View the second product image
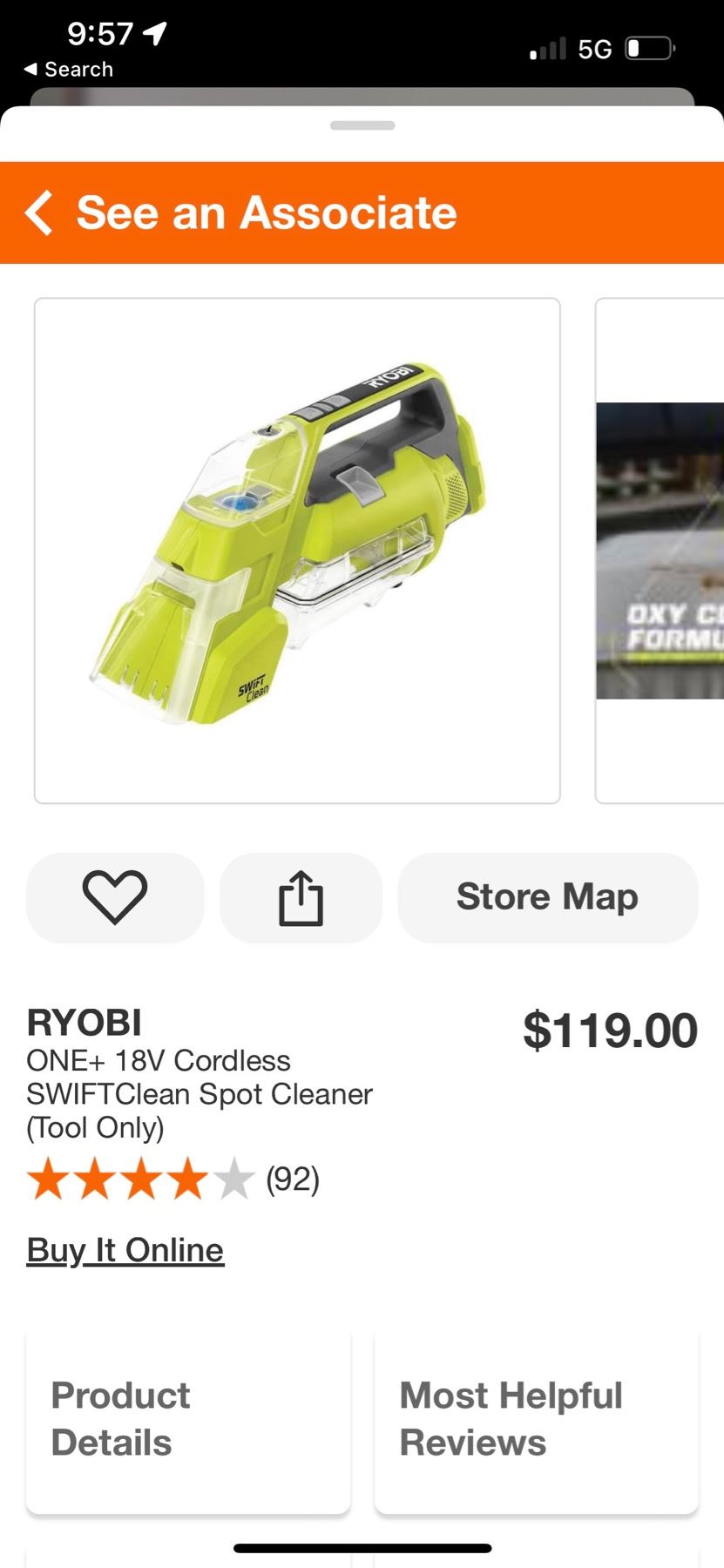Image resolution: width=724 pixels, height=1568 pixels. click(x=660, y=551)
